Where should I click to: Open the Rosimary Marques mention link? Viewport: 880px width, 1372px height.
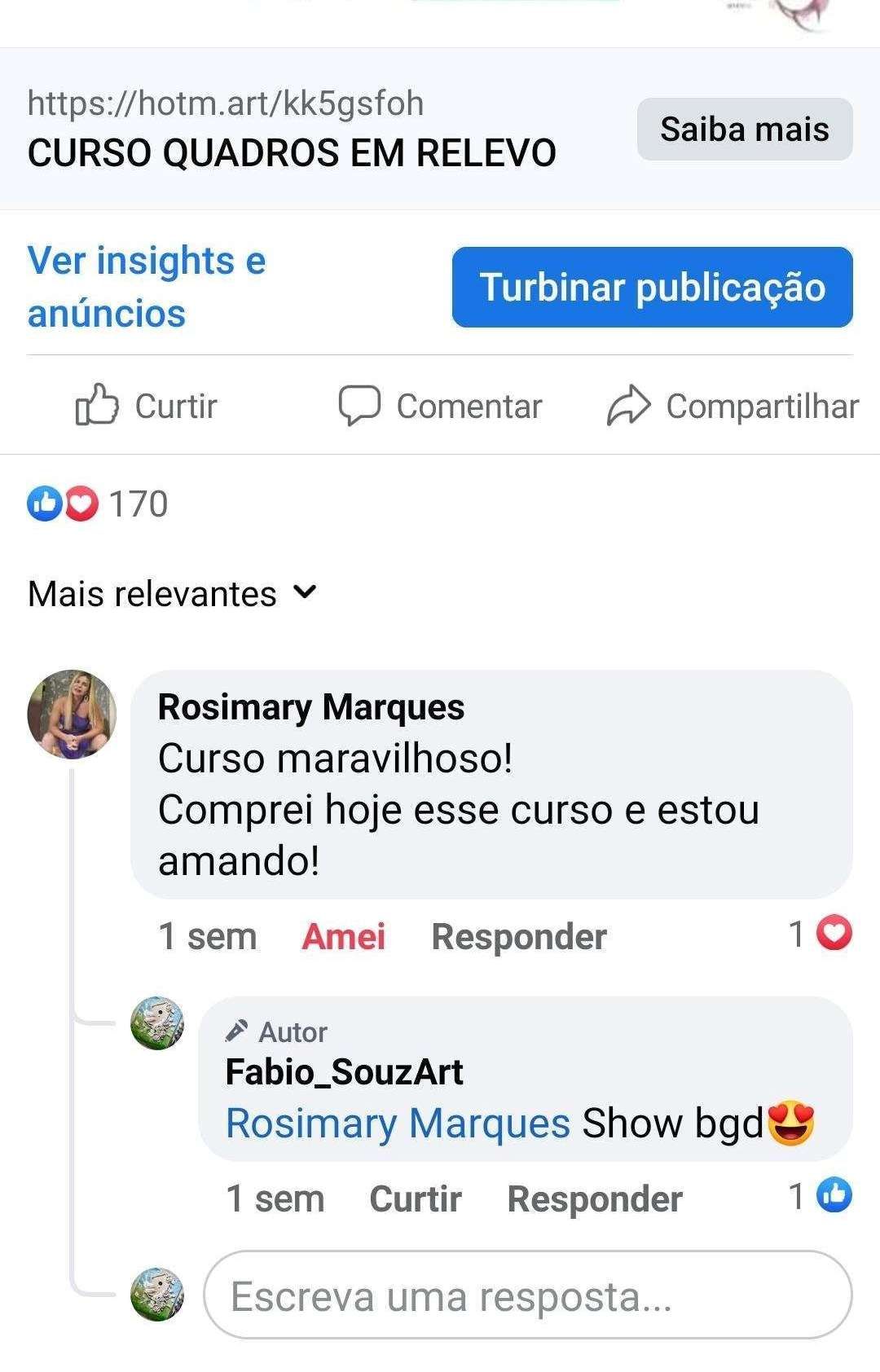click(398, 1124)
